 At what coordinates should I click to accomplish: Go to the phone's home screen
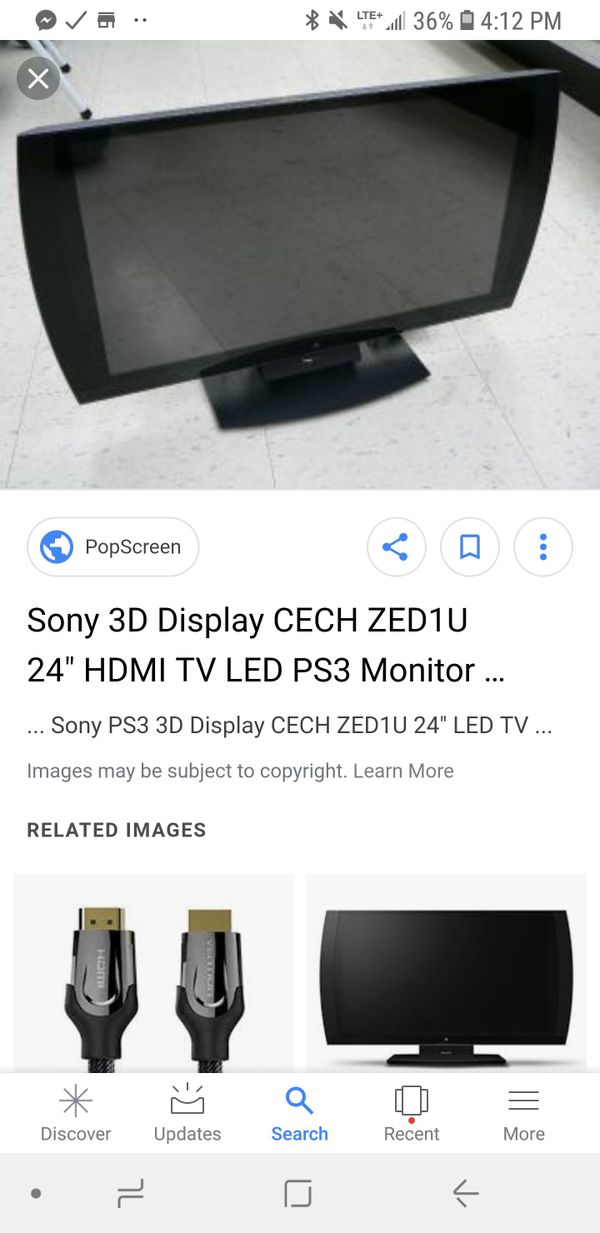[x=298, y=1193]
